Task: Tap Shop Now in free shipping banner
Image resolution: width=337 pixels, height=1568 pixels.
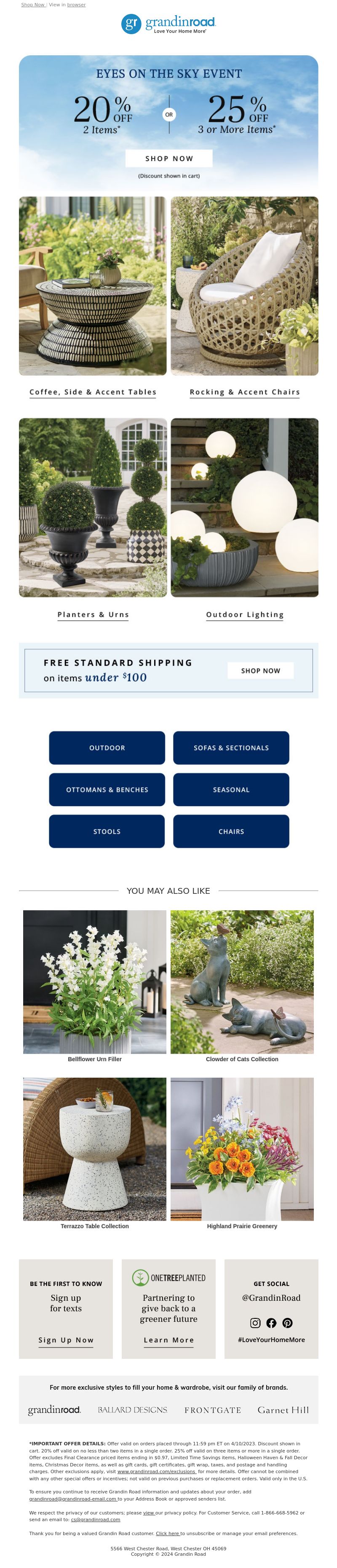Action: pos(260,671)
